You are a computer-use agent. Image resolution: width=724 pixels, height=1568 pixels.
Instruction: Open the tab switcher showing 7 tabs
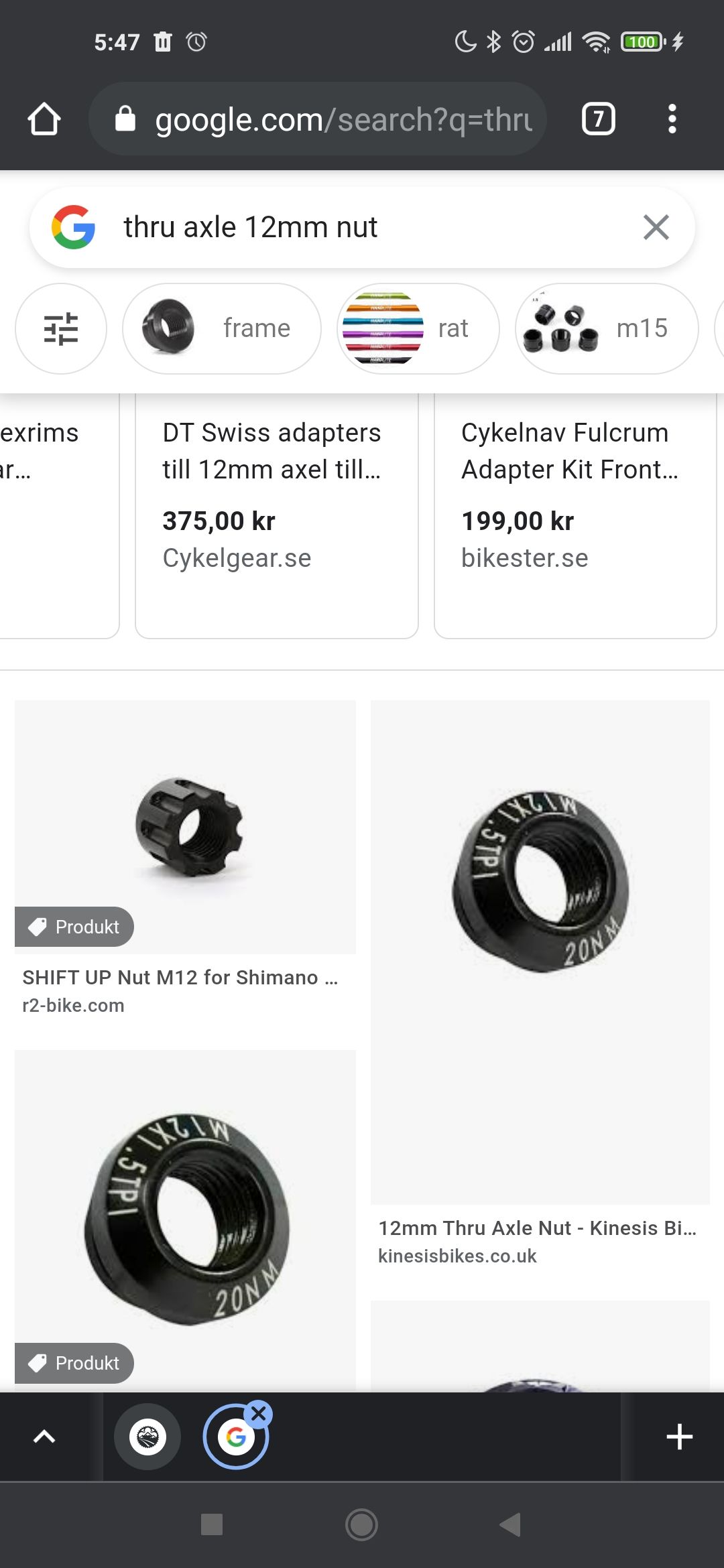(x=598, y=119)
